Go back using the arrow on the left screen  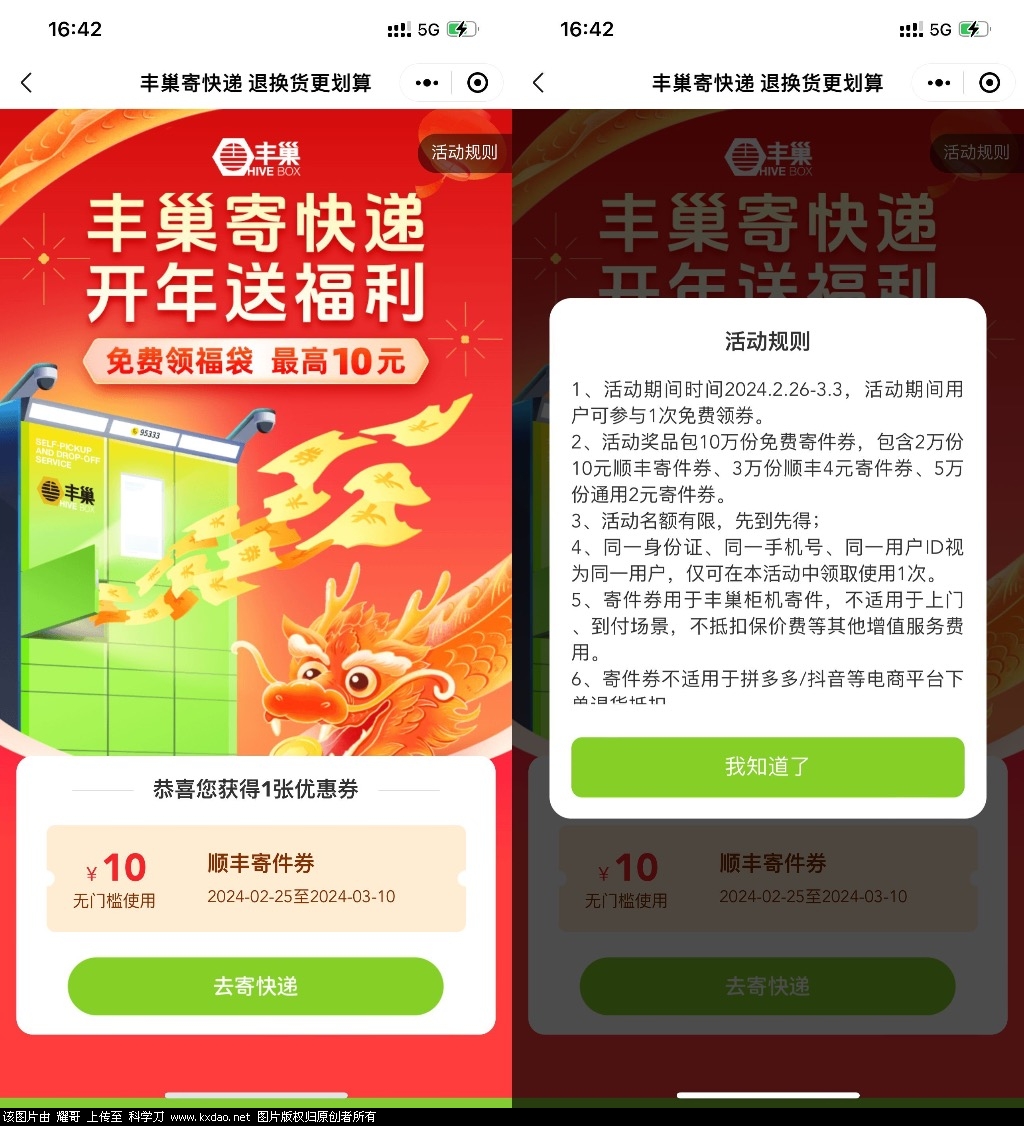[x=27, y=83]
